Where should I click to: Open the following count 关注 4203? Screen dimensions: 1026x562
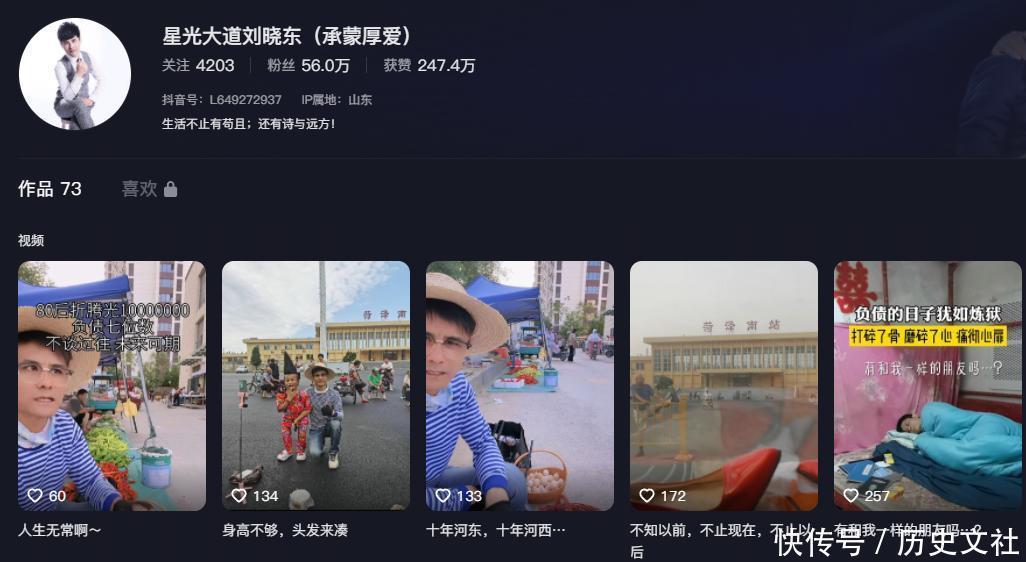click(198, 65)
